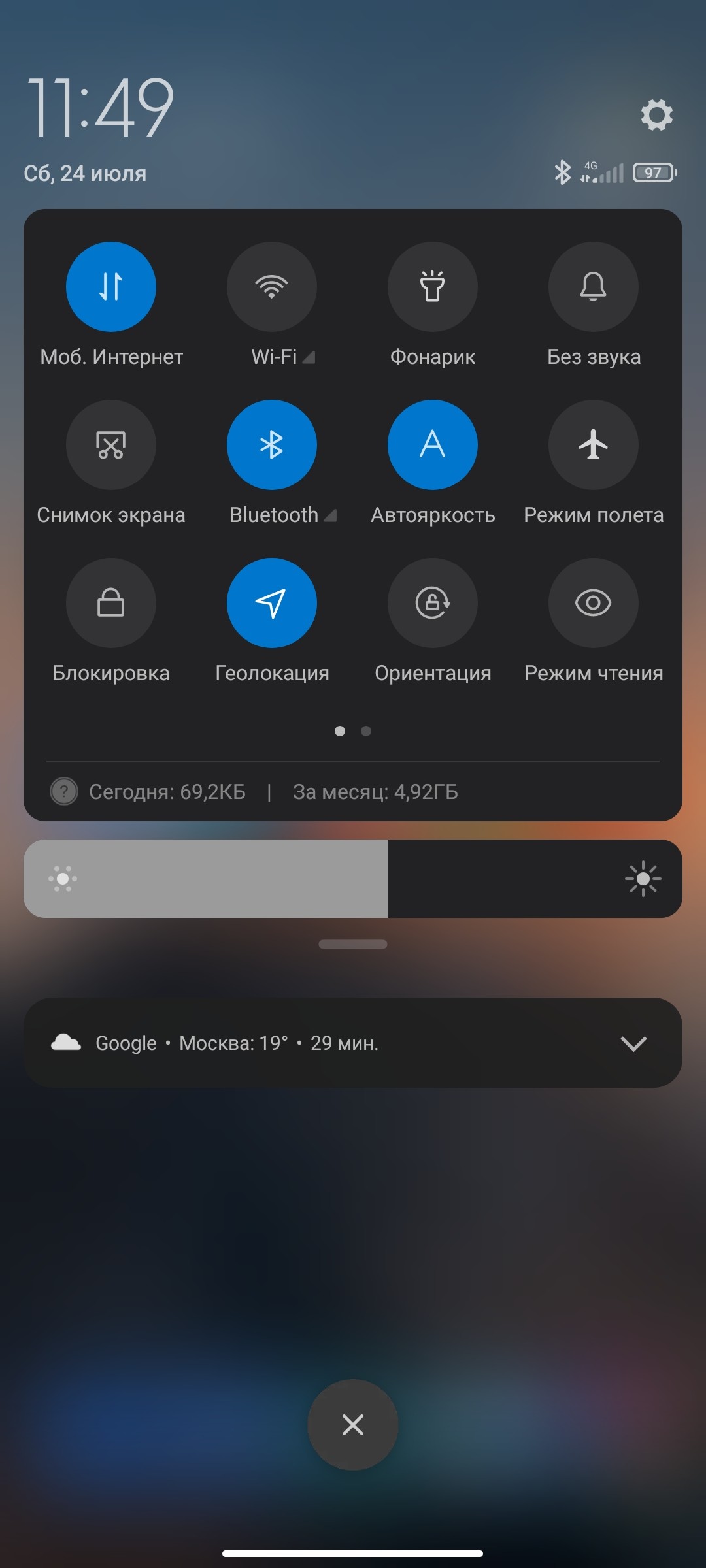The image size is (706, 1568).
Task: Expand the Google weather notification for Москва
Action: point(633,1043)
